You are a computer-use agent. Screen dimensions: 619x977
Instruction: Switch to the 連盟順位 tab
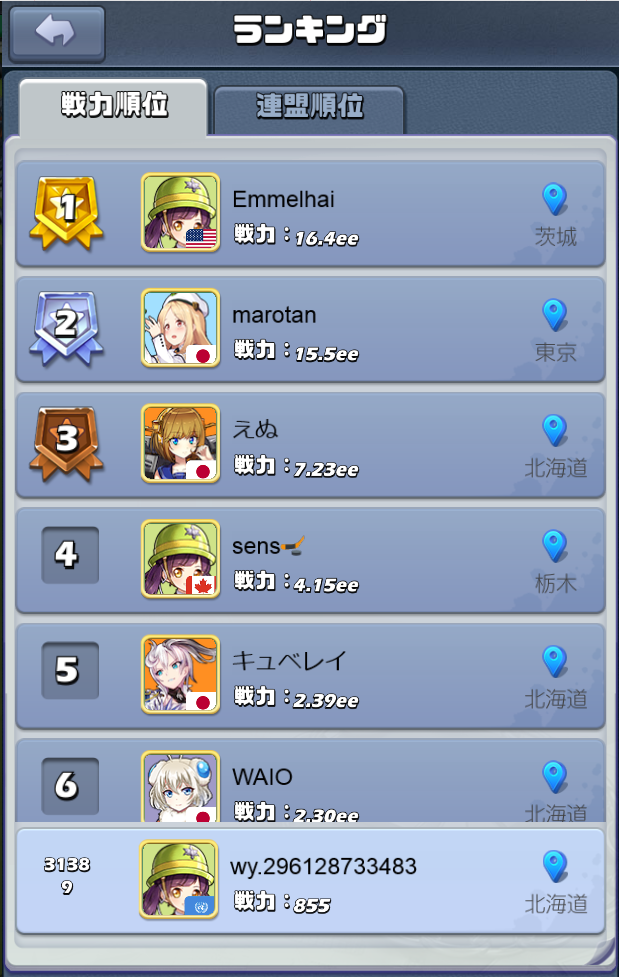(x=309, y=106)
